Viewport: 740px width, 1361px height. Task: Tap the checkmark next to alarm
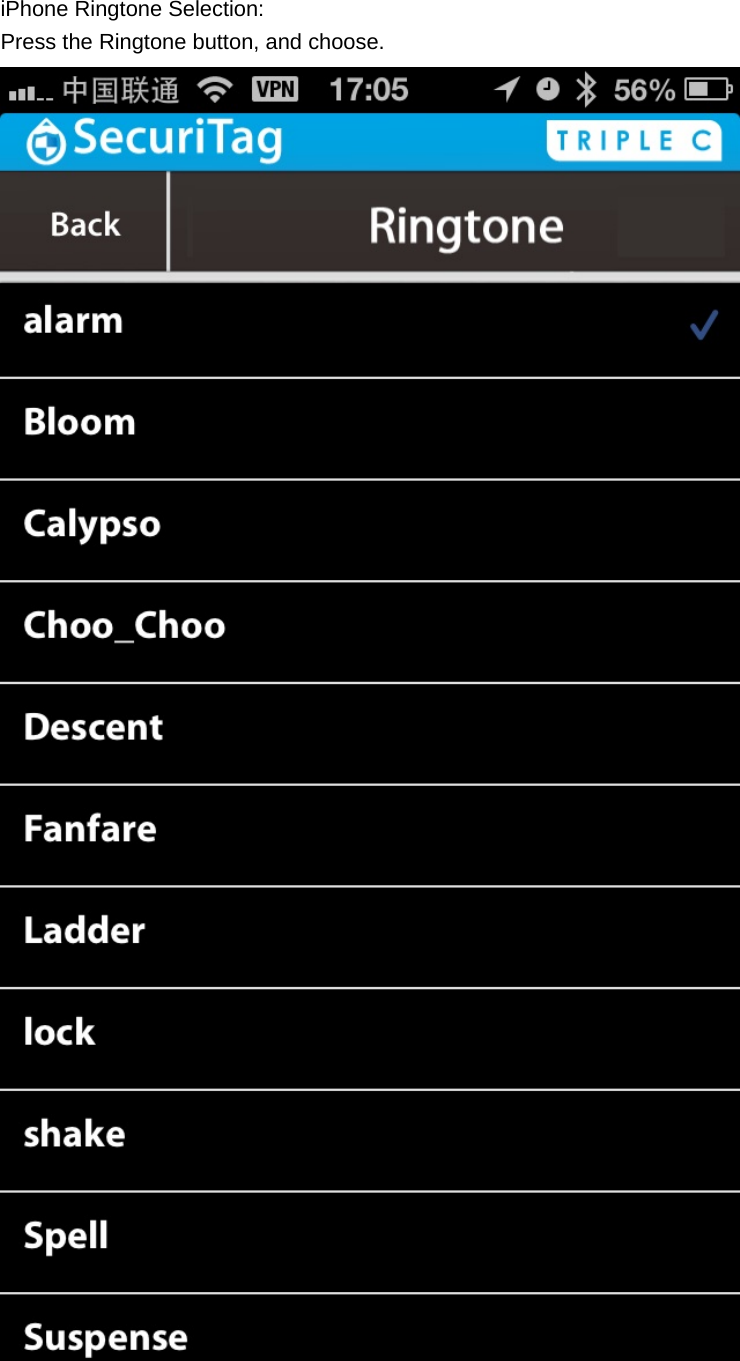tap(703, 324)
